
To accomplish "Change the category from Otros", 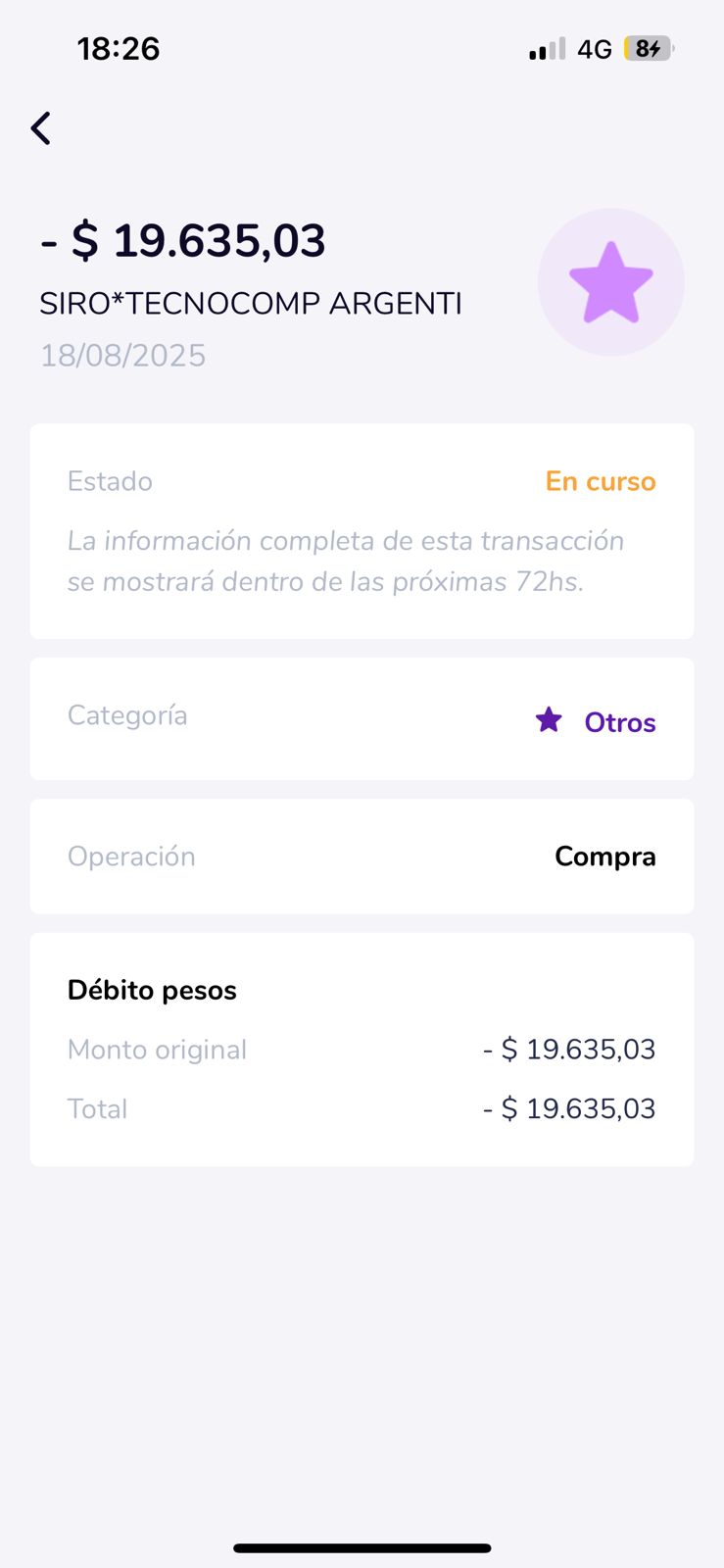I will click(x=596, y=721).
